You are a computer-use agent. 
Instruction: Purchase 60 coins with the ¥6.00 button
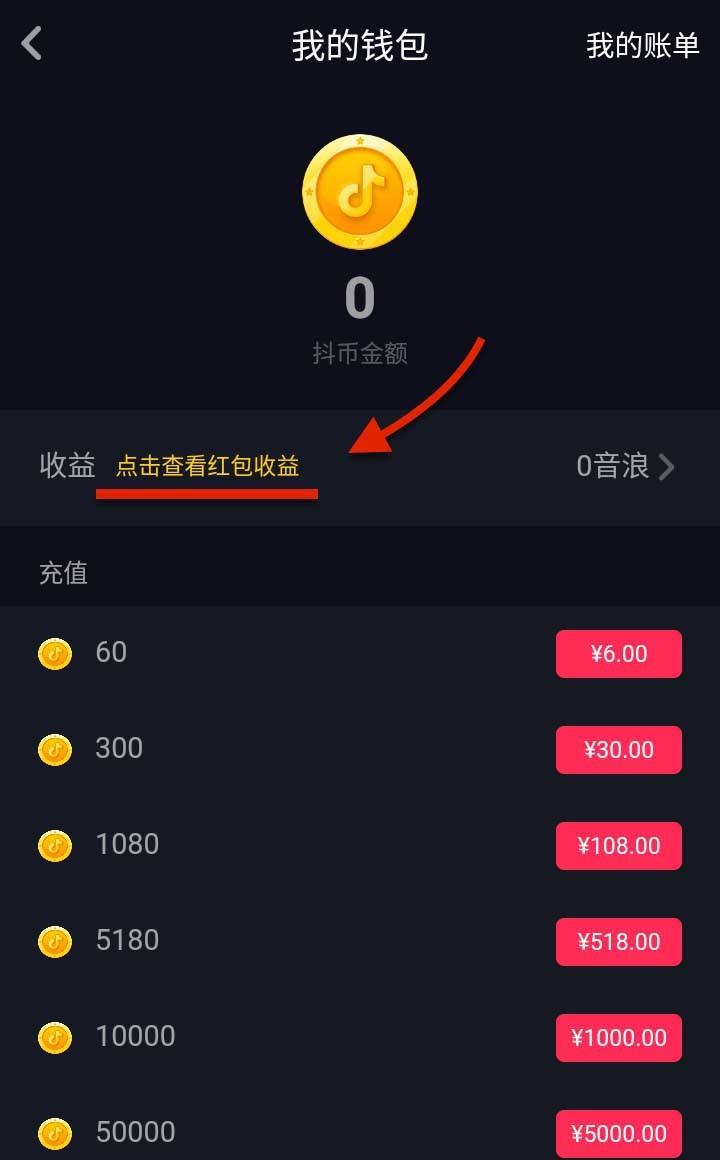coord(618,653)
